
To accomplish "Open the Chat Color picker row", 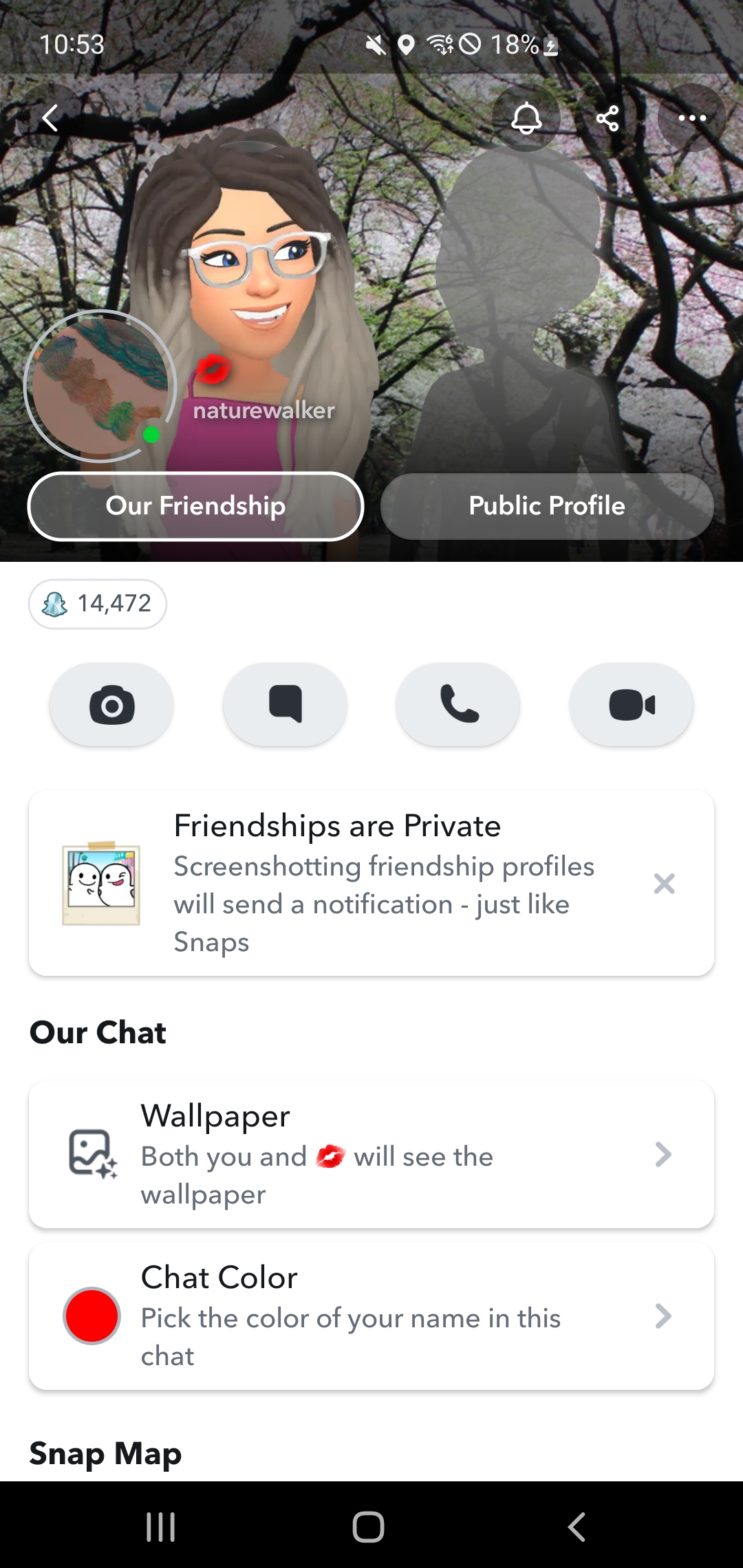I will point(371,1316).
